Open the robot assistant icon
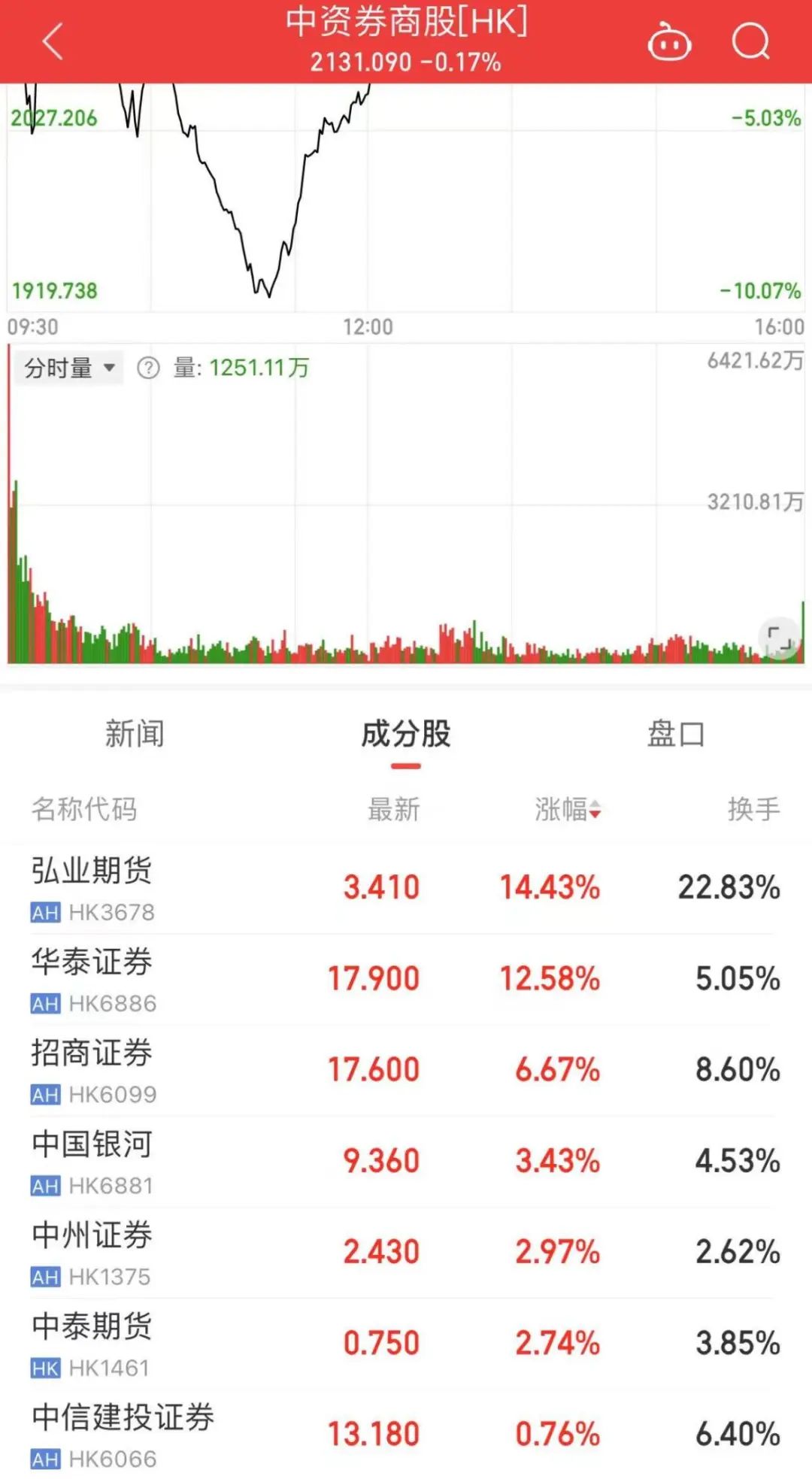This screenshot has width=812, height=1479. coord(669,41)
